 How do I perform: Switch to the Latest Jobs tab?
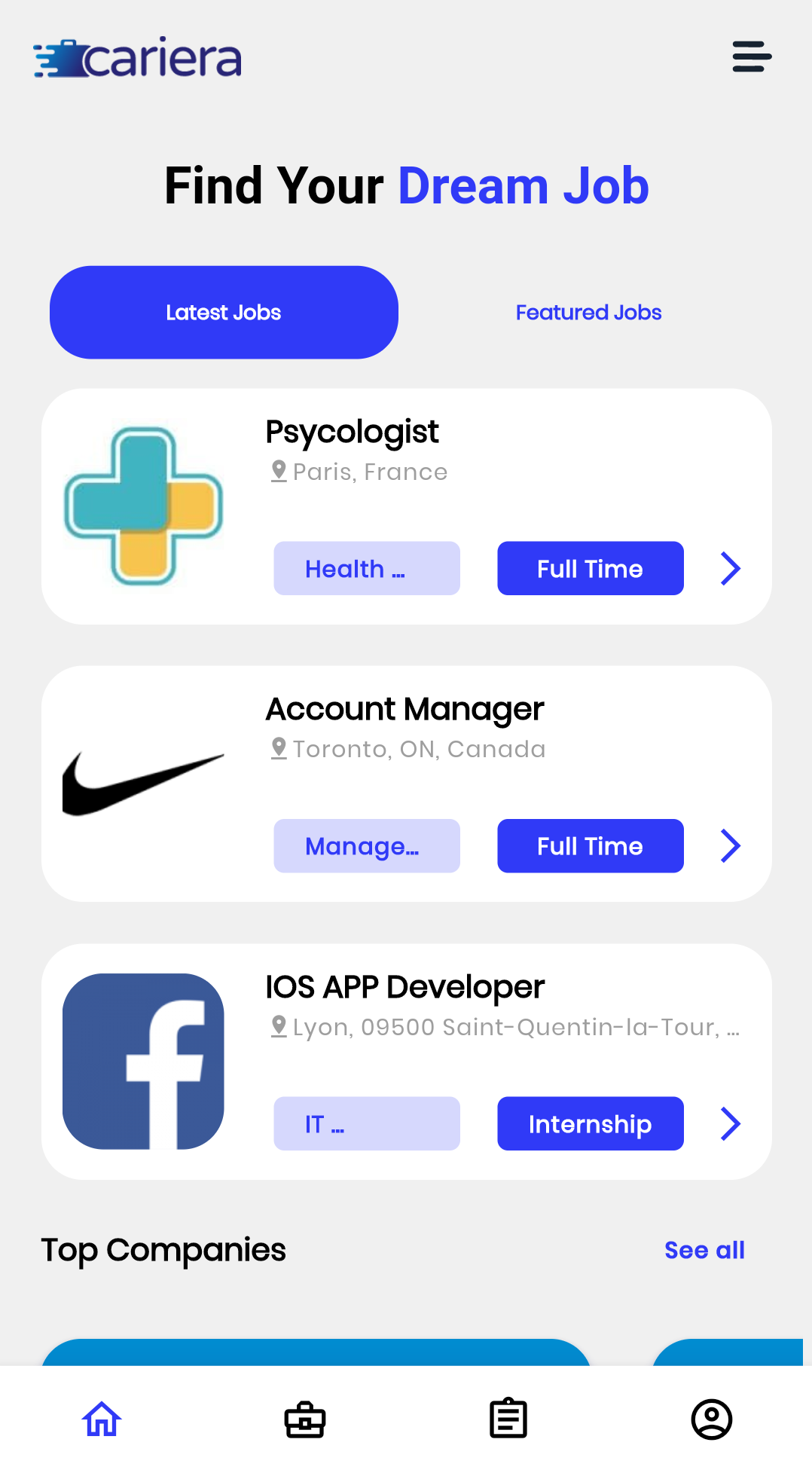coord(224,313)
